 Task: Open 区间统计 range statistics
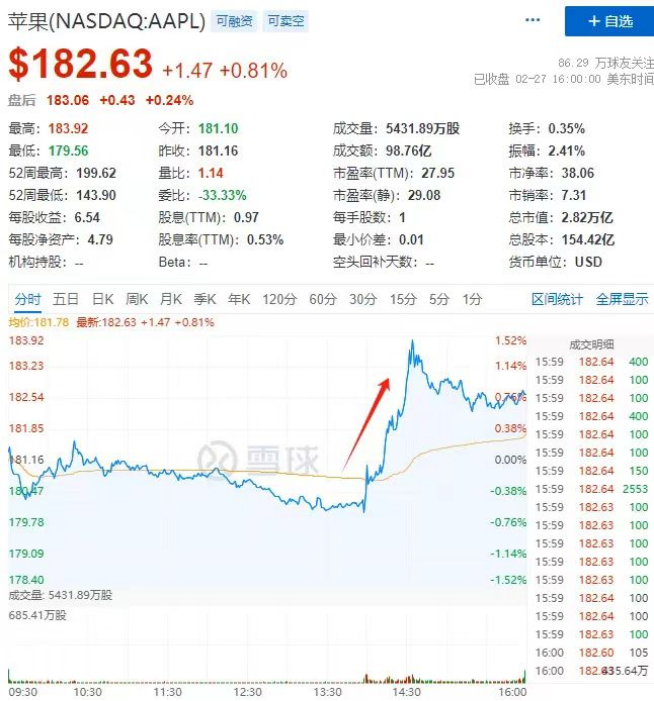(557, 299)
